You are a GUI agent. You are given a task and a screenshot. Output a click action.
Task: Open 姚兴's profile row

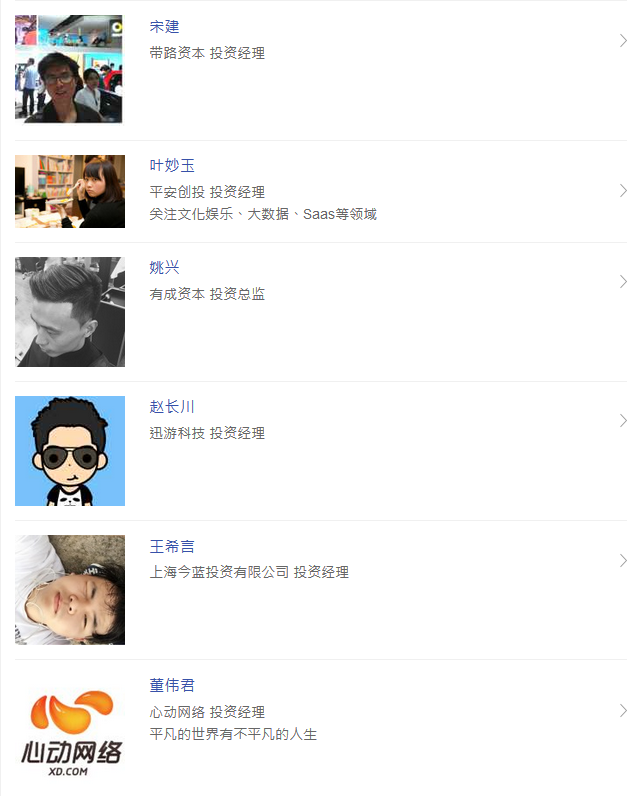point(164,268)
